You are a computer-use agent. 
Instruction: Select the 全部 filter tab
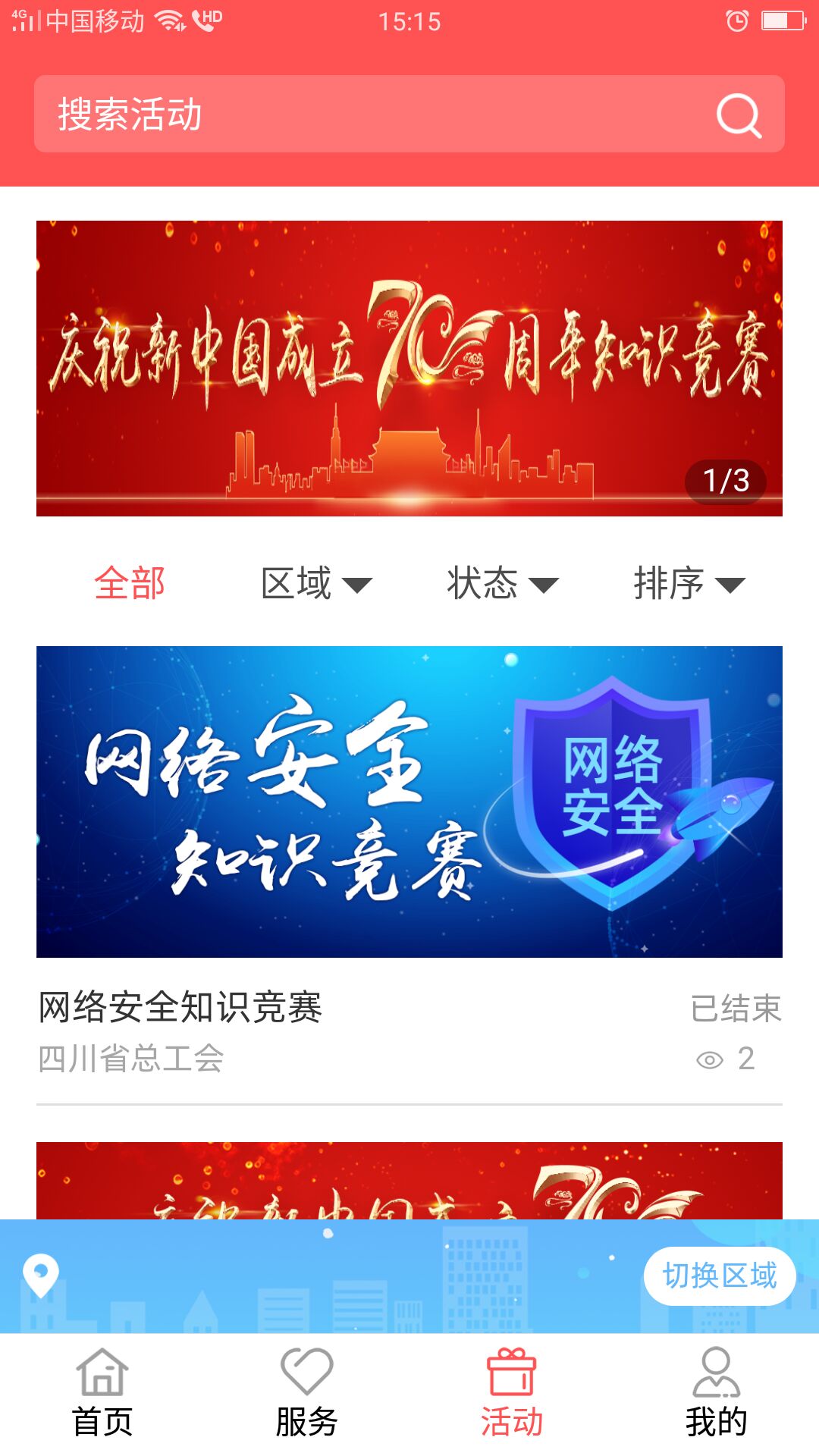point(130,583)
